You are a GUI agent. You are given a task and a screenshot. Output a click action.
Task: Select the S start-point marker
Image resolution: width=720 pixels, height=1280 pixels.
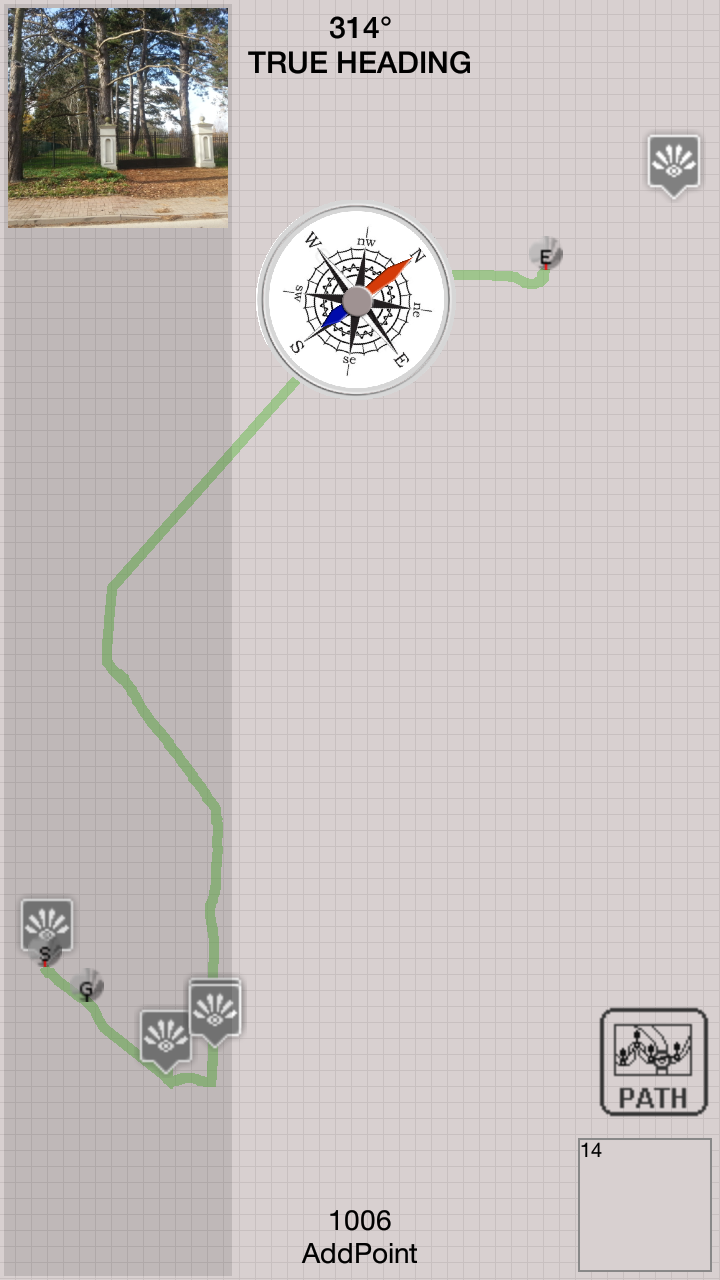[x=45, y=953]
